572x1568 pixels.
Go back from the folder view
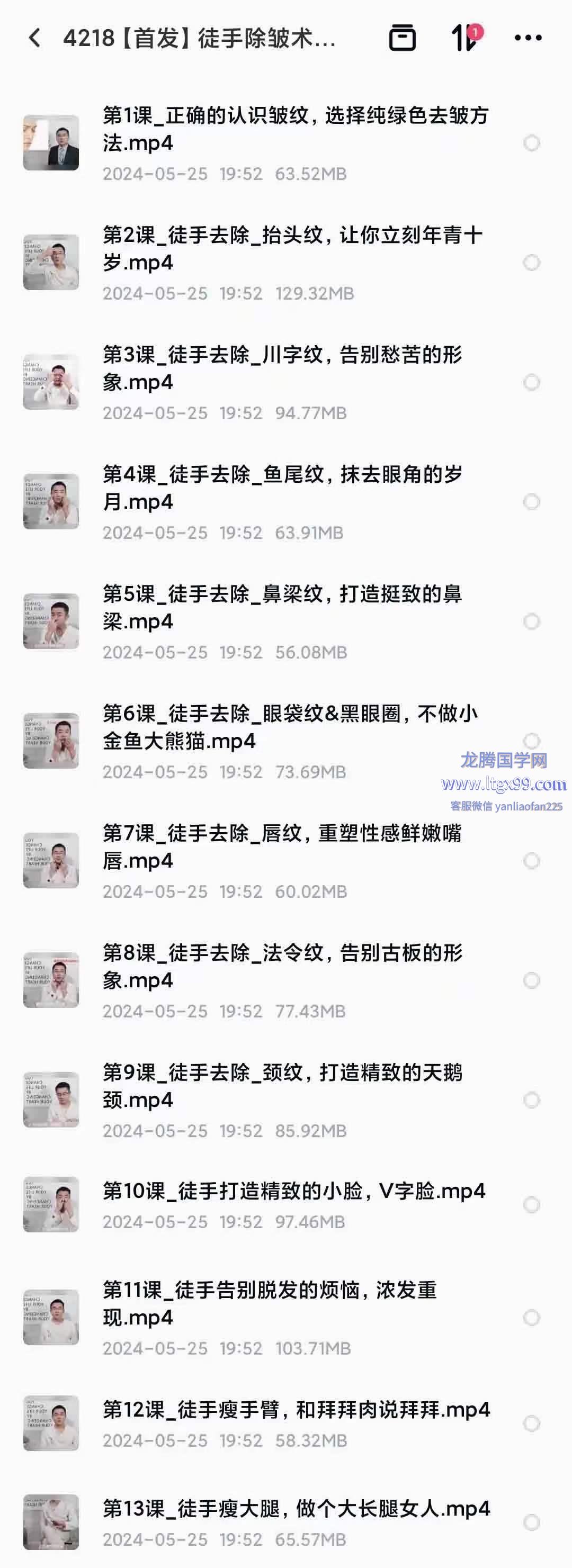35,38
